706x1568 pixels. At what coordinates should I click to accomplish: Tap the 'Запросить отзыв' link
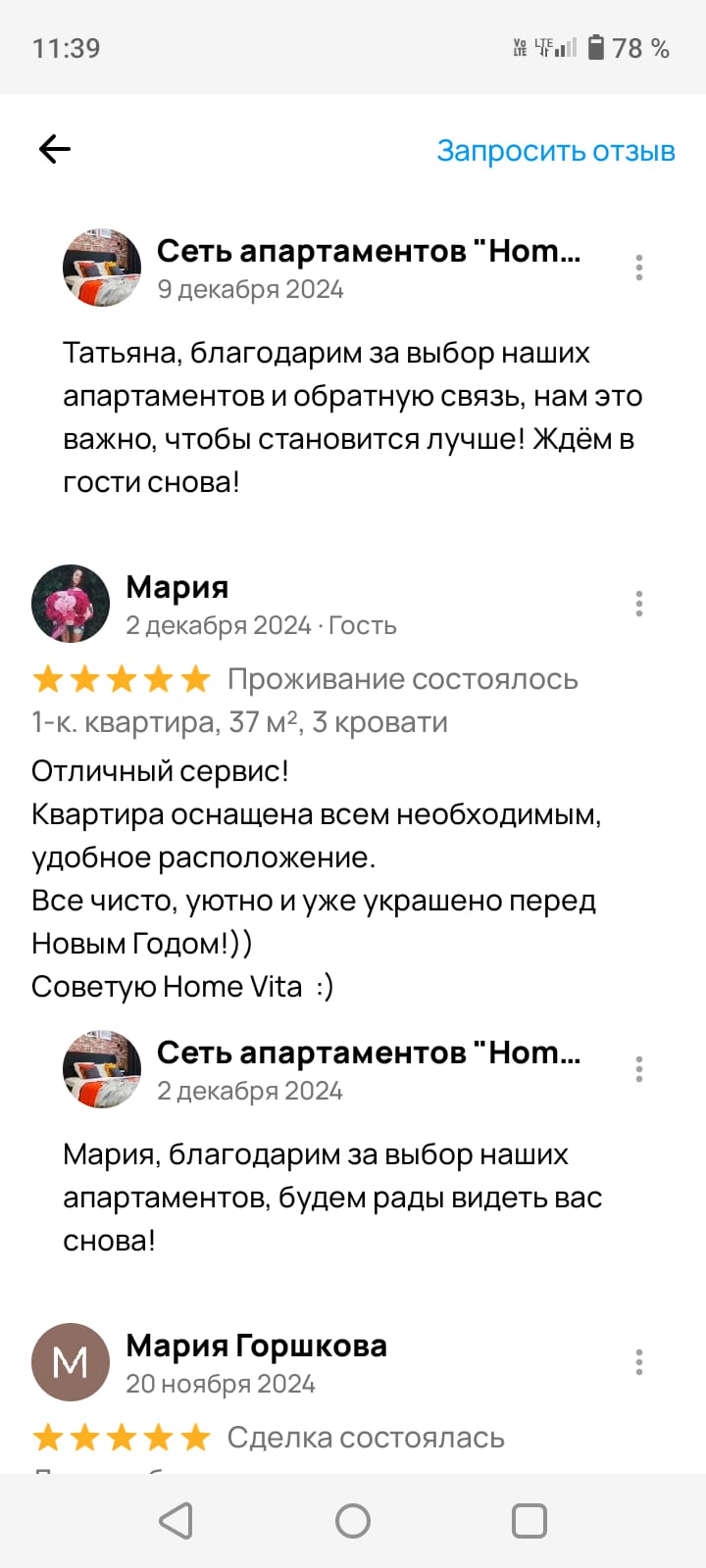(555, 151)
